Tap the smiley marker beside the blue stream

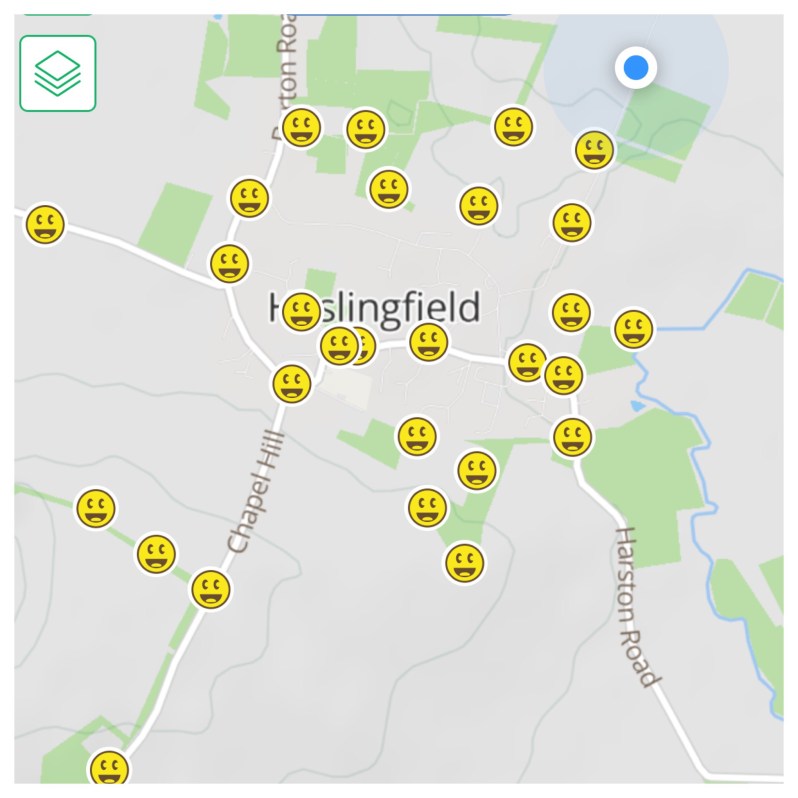click(633, 329)
